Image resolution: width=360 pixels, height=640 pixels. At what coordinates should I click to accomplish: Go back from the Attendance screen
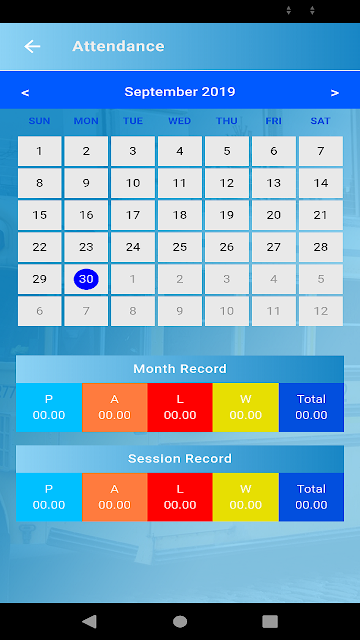[x=32, y=47]
